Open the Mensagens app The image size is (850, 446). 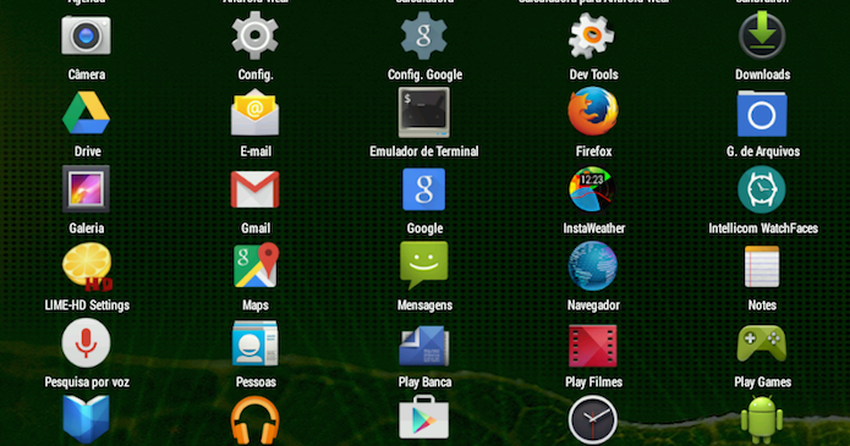(x=424, y=267)
